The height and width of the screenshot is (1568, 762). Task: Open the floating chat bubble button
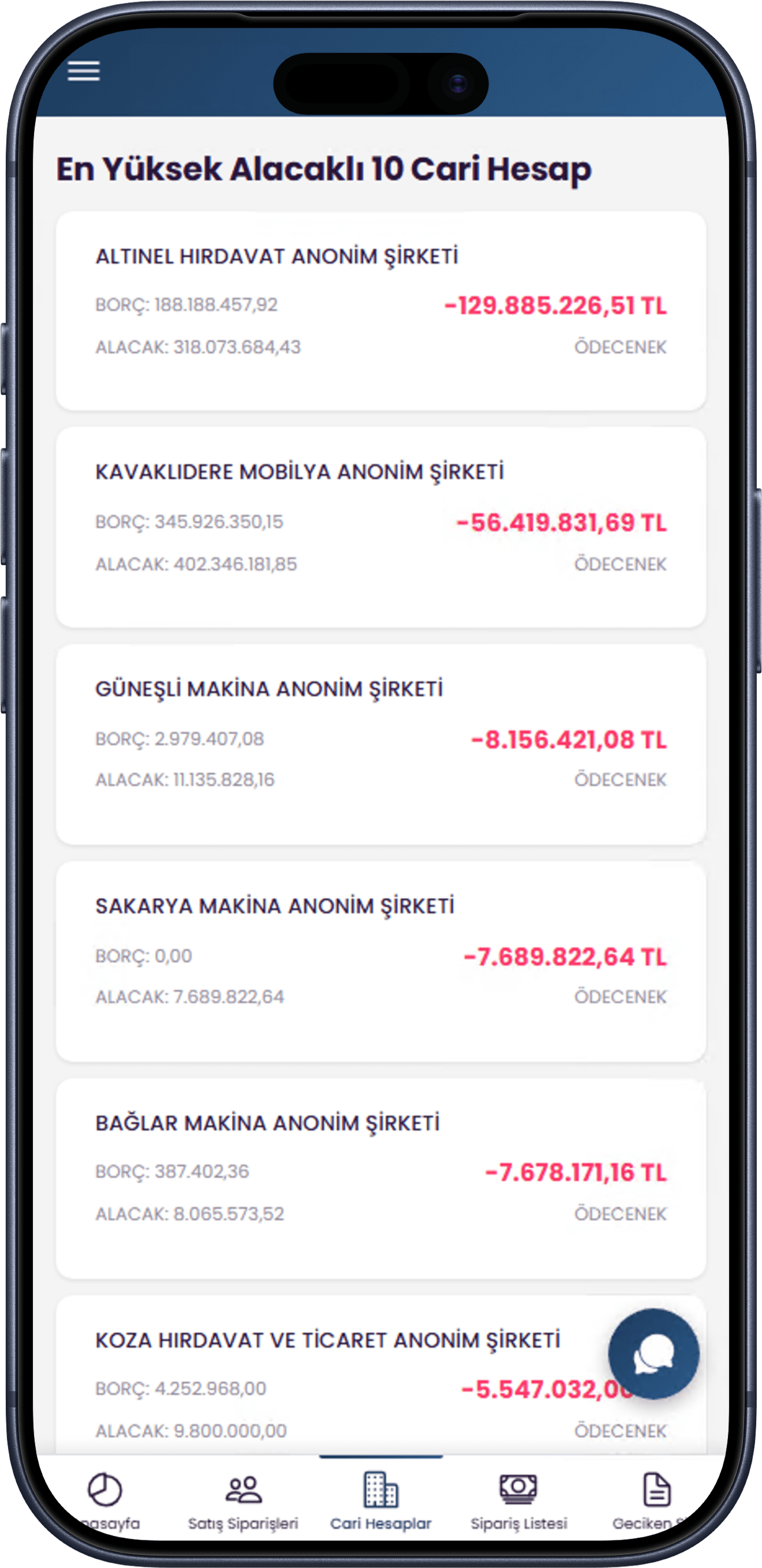(x=653, y=1353)
